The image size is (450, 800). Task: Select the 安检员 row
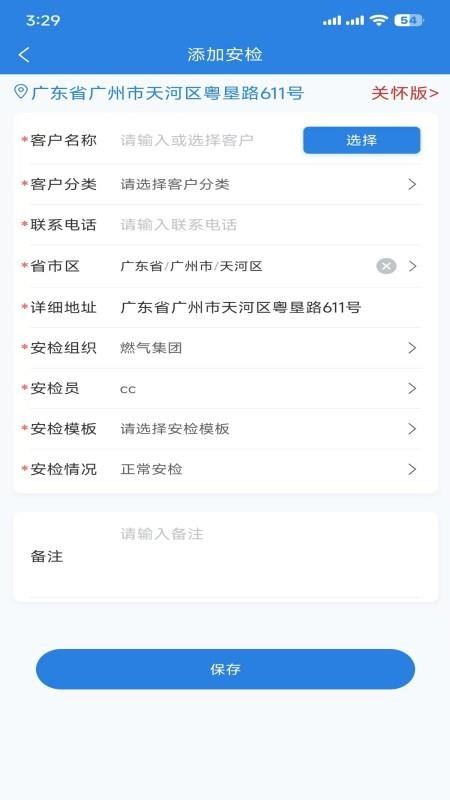click(x=225, y=389)
